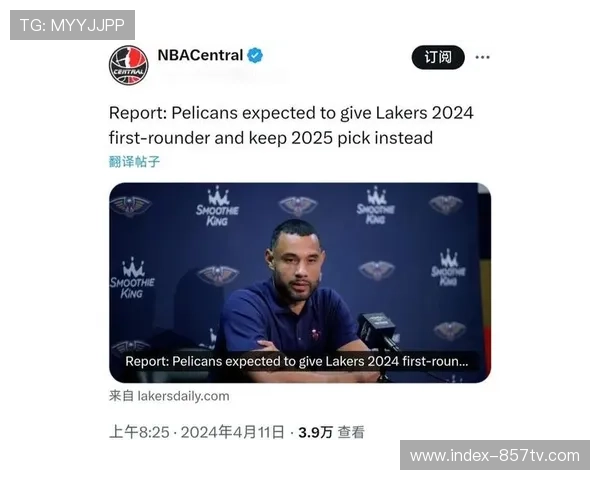Translate the post via 翻译帖子
Screen dimensions: 600x480
pyautogui.click(x=134, y=161)
